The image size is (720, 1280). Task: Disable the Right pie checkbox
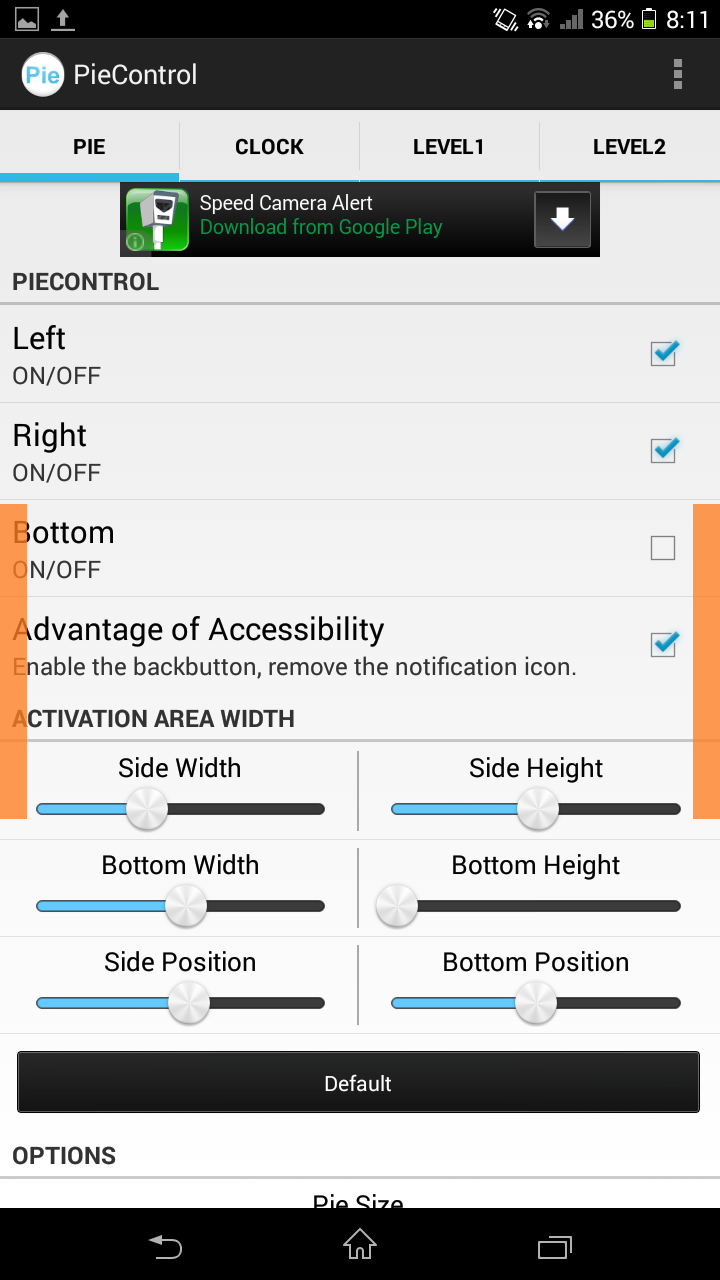coord(663,451)
